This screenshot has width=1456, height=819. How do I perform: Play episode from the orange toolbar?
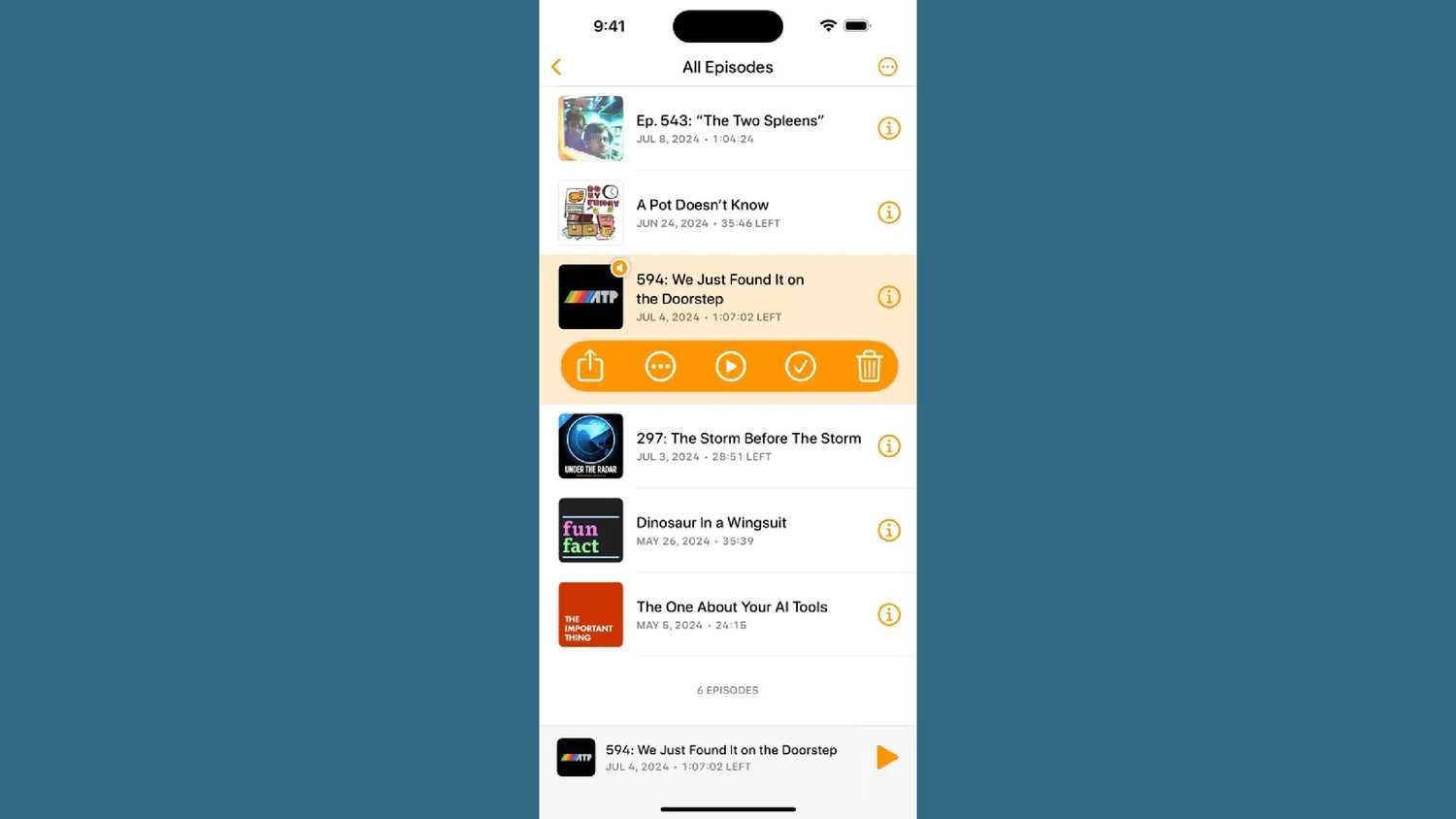coord(730,366)
